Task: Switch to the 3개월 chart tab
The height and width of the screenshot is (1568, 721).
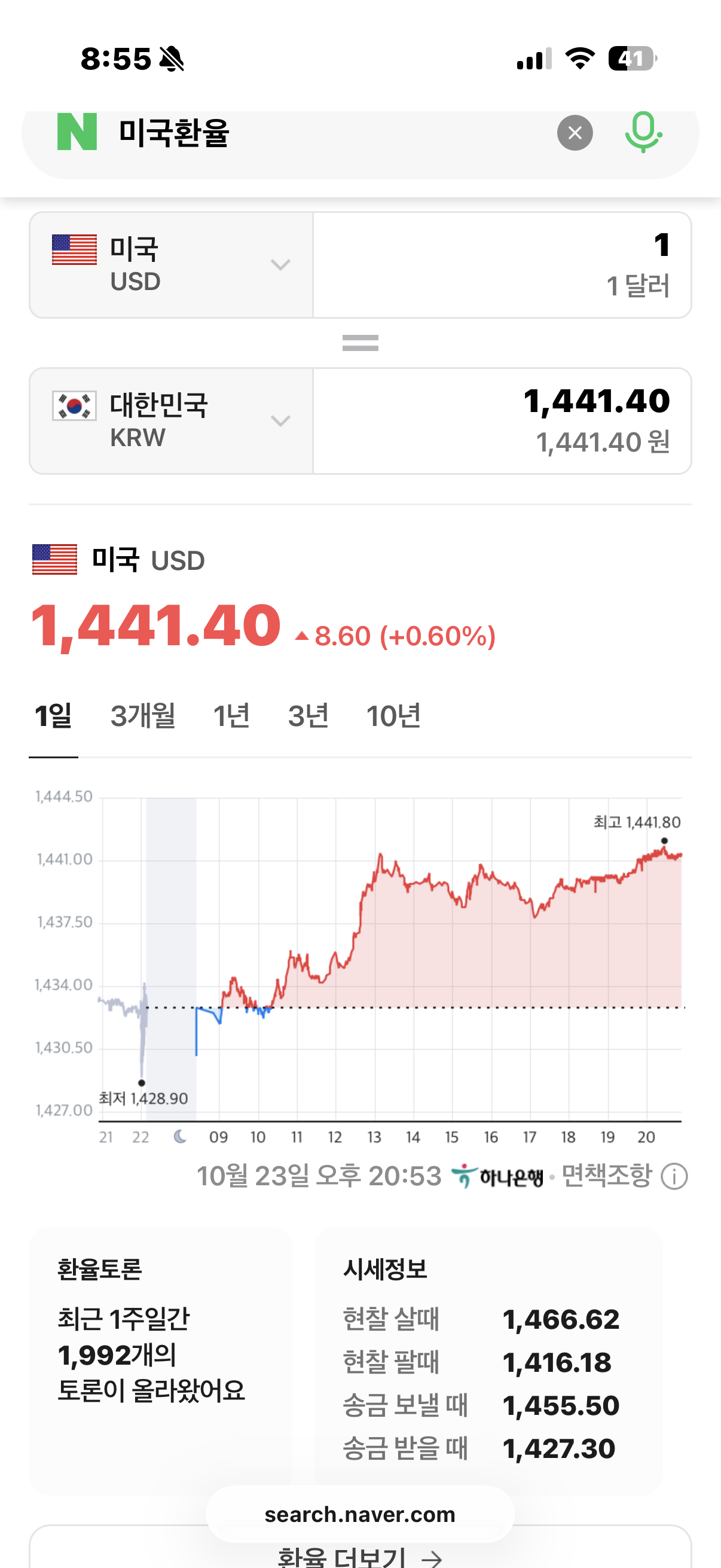Action: (143, 716)
